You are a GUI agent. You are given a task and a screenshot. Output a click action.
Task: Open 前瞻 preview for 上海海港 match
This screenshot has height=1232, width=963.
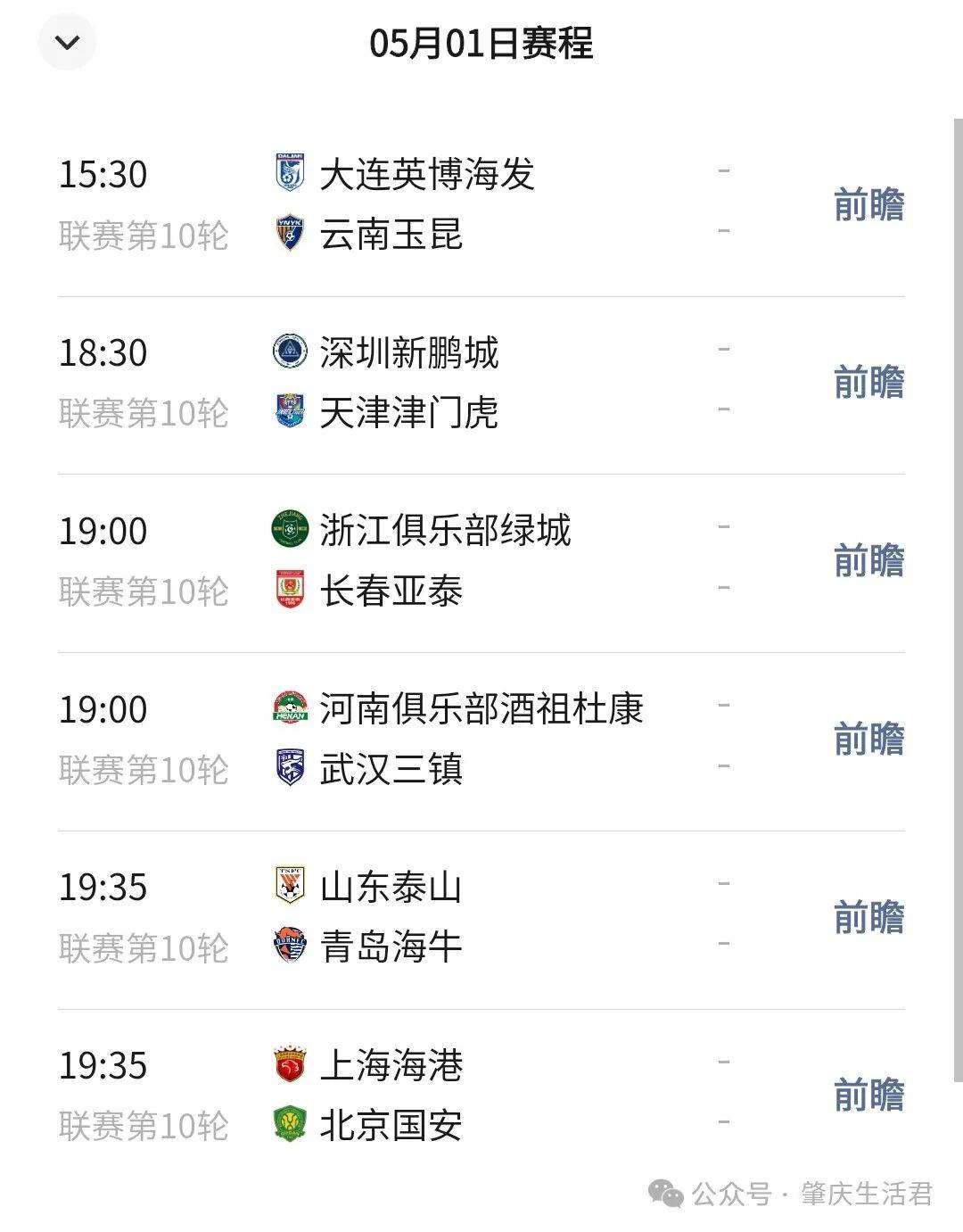tap(868, 1096)
